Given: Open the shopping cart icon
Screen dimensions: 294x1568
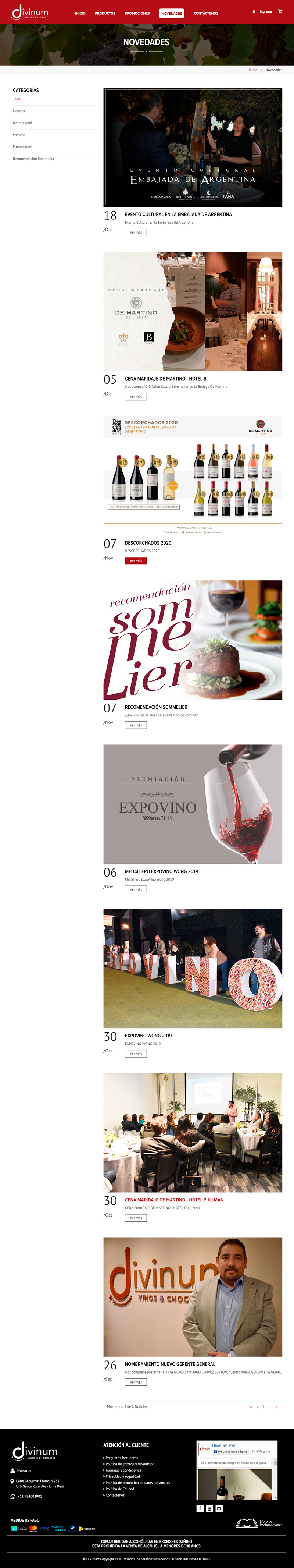Looking at the screenshot, I should (x=280, y=11).
